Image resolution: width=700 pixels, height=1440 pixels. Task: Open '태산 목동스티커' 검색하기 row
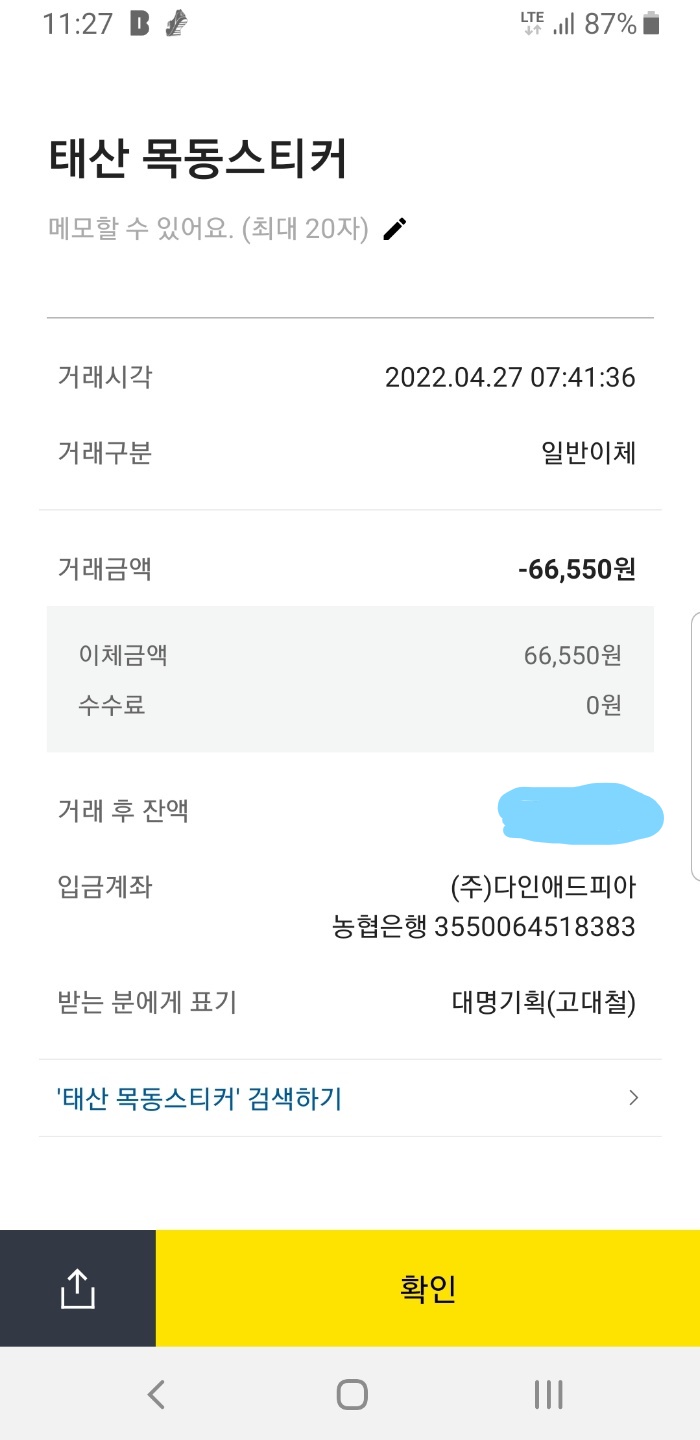(349, 1098)
